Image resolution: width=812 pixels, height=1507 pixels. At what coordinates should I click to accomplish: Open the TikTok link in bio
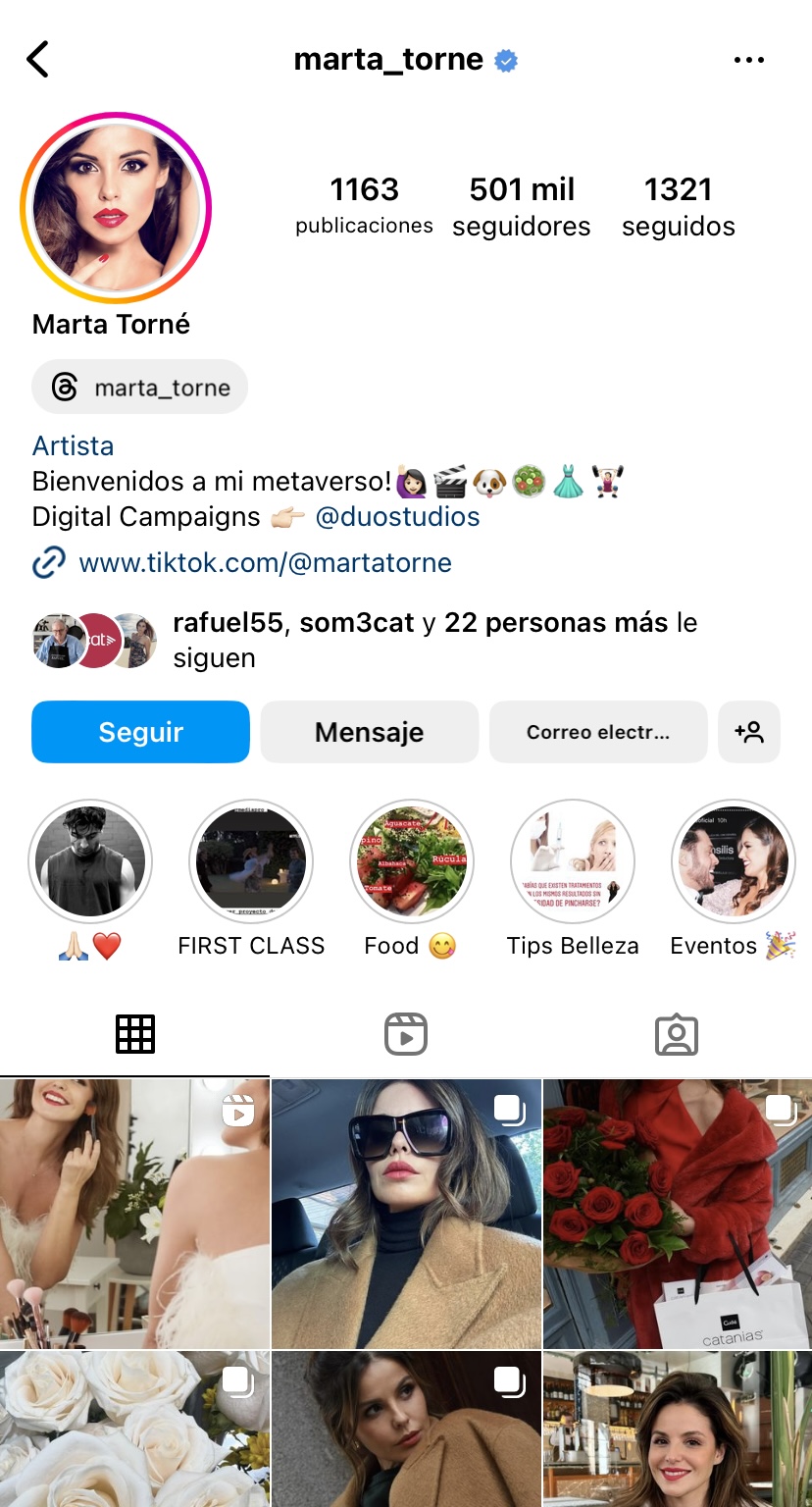click(x=265, y=563)
